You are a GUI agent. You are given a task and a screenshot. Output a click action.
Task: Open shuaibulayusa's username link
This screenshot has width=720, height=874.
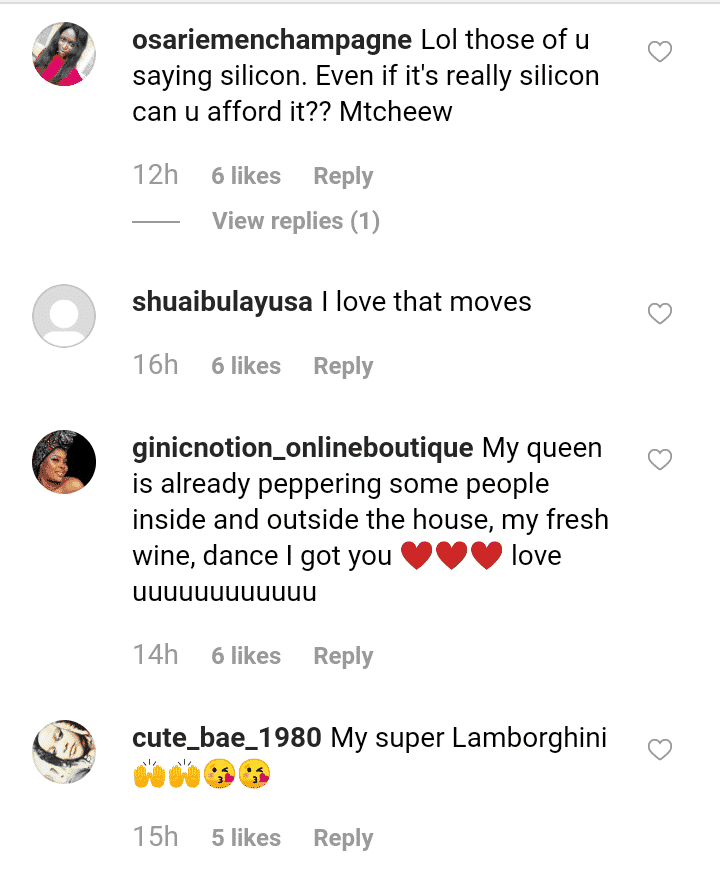pos(222,302)
